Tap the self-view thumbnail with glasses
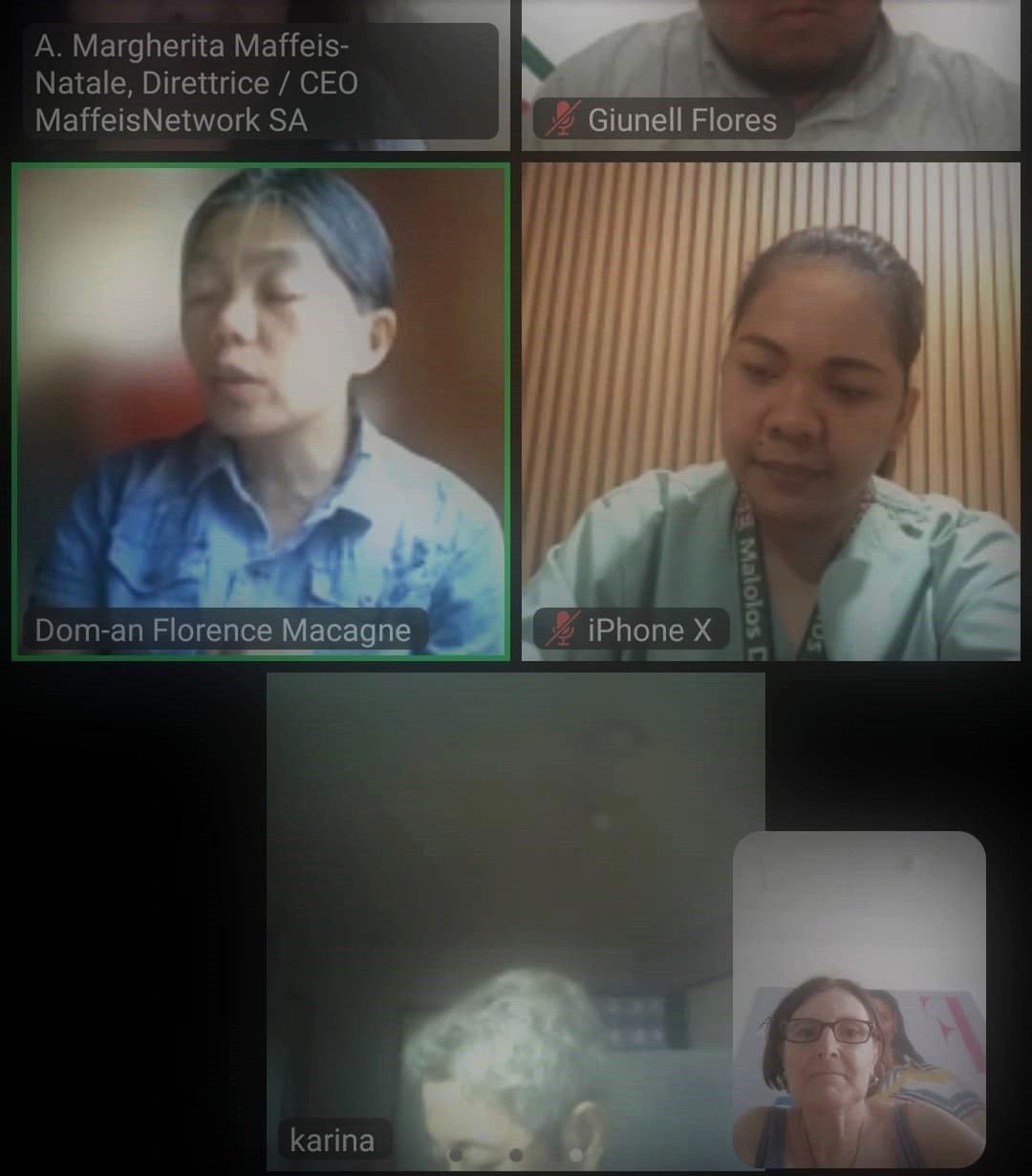Image resolution: width=1032 pixels, height=1176 pixels. [x=858, y=998]
